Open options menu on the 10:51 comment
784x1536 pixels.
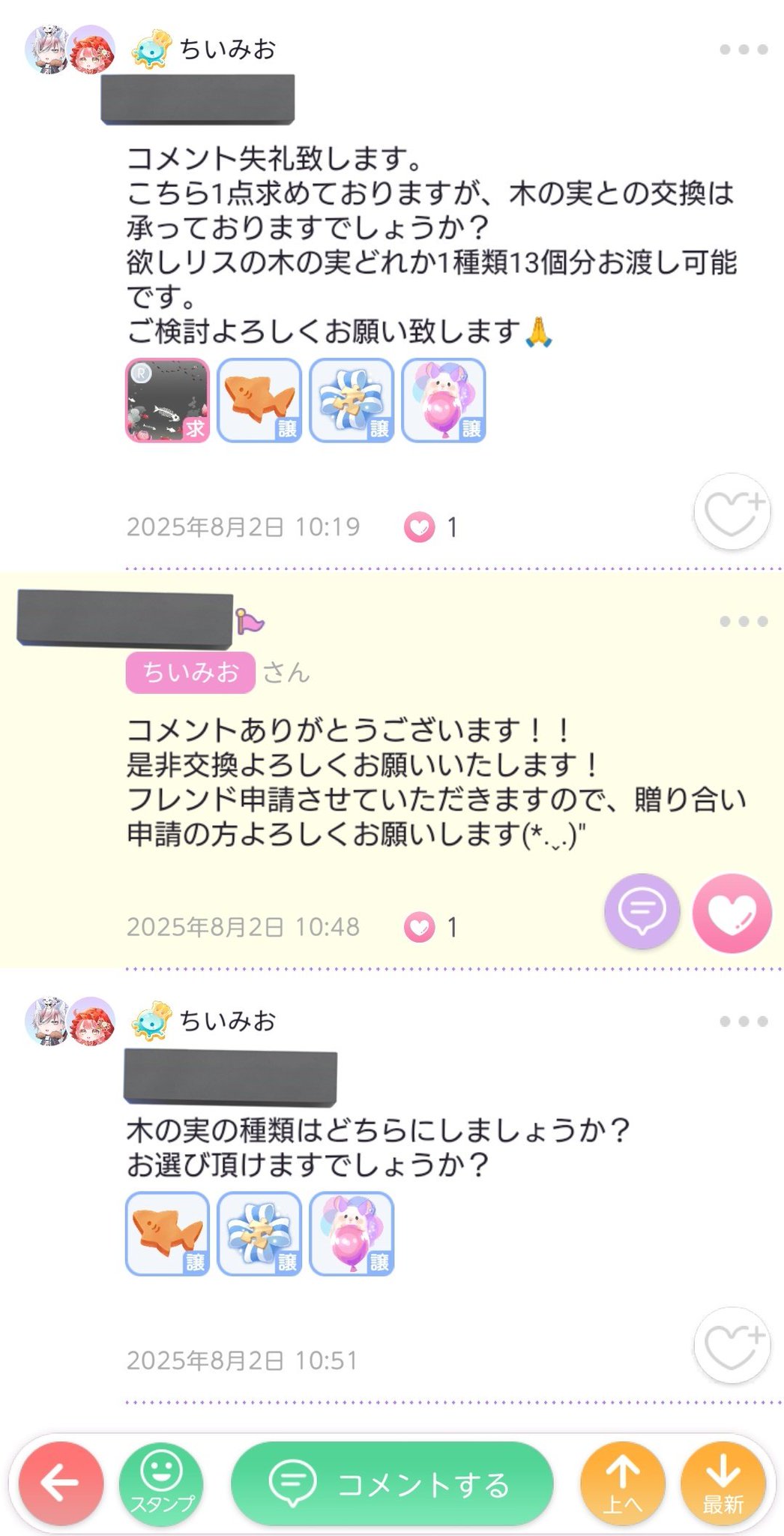point(743,1021)
